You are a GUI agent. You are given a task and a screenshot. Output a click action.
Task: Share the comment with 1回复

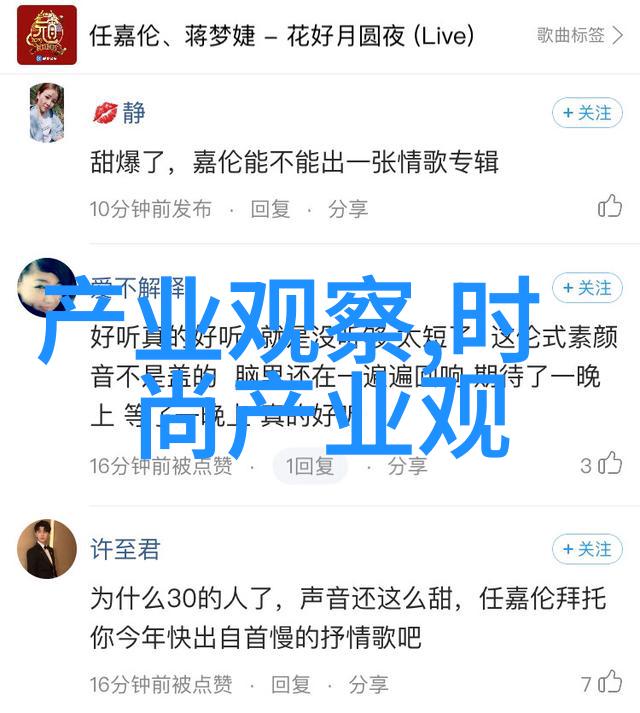[407, 465]
